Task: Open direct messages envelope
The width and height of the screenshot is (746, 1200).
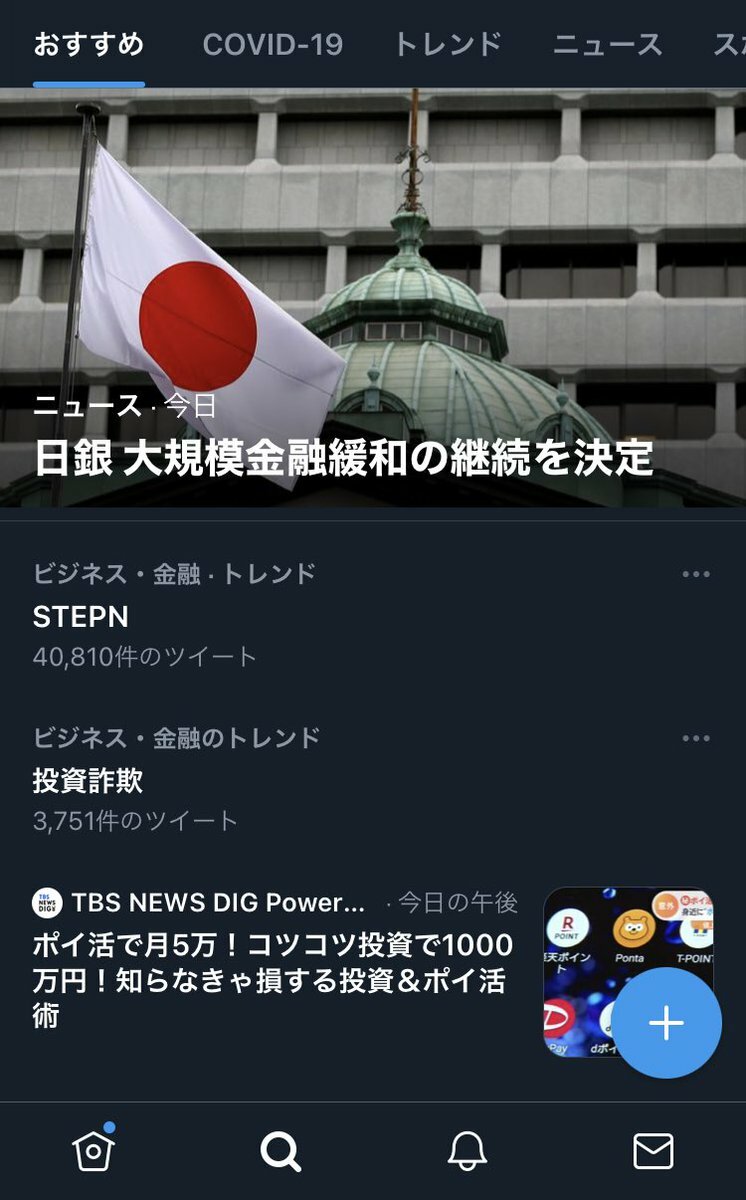Action: coord(653,1151)
